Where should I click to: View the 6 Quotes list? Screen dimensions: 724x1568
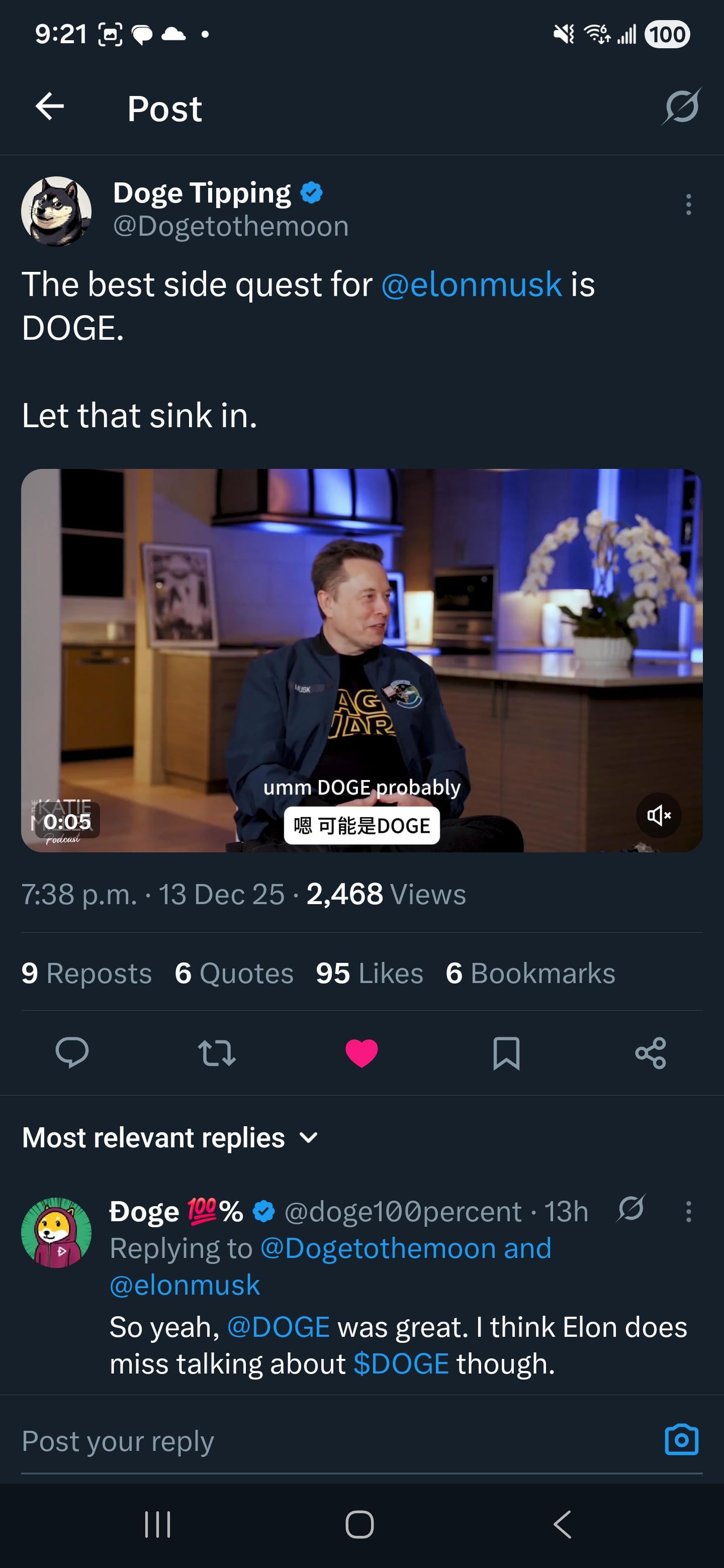coord(234,972)
